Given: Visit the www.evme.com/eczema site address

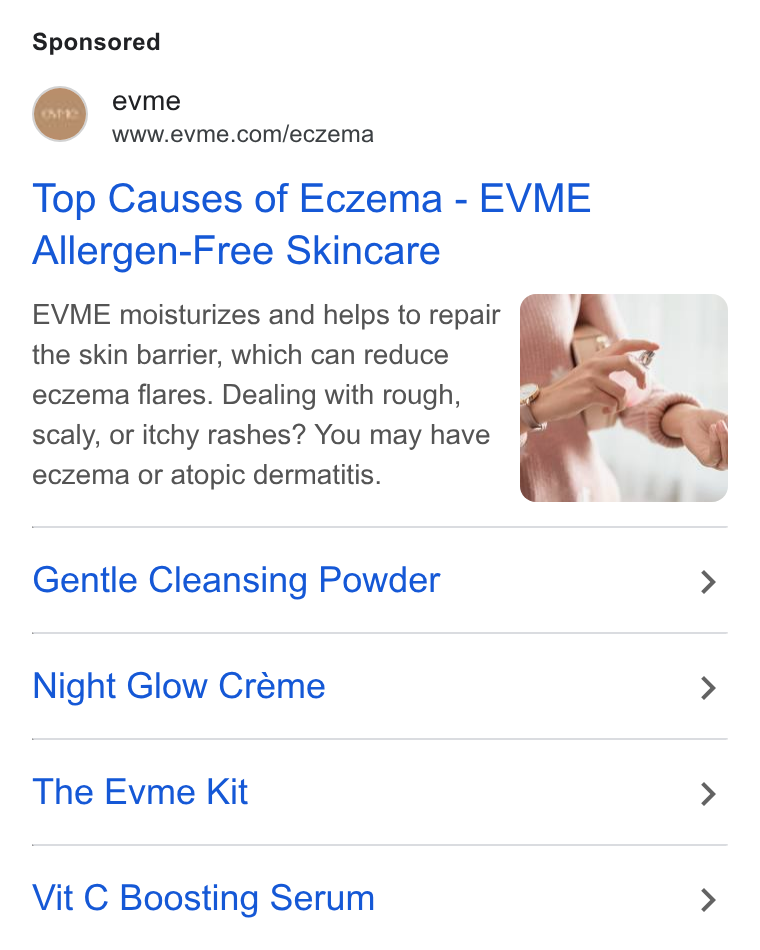Looking at the screenshot, I should point(242,135).
